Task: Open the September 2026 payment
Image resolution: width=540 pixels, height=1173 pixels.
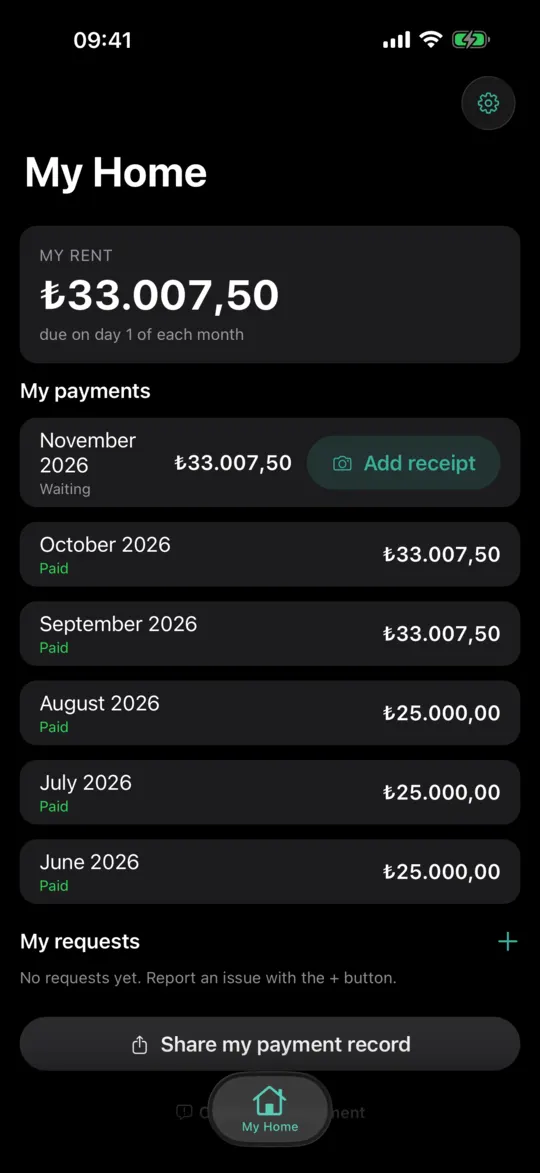Action: (270, 634)
